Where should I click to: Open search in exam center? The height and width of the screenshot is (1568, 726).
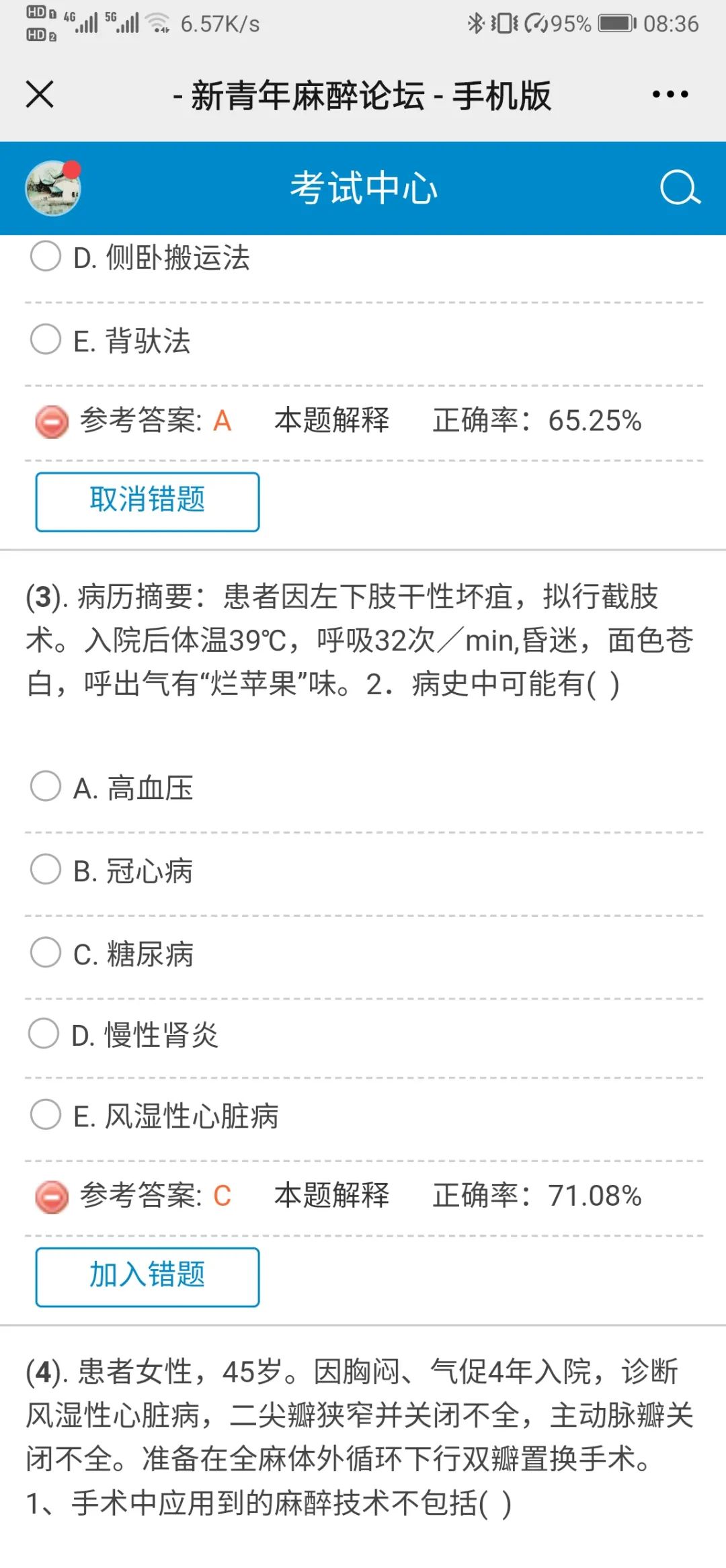[680, 188]
